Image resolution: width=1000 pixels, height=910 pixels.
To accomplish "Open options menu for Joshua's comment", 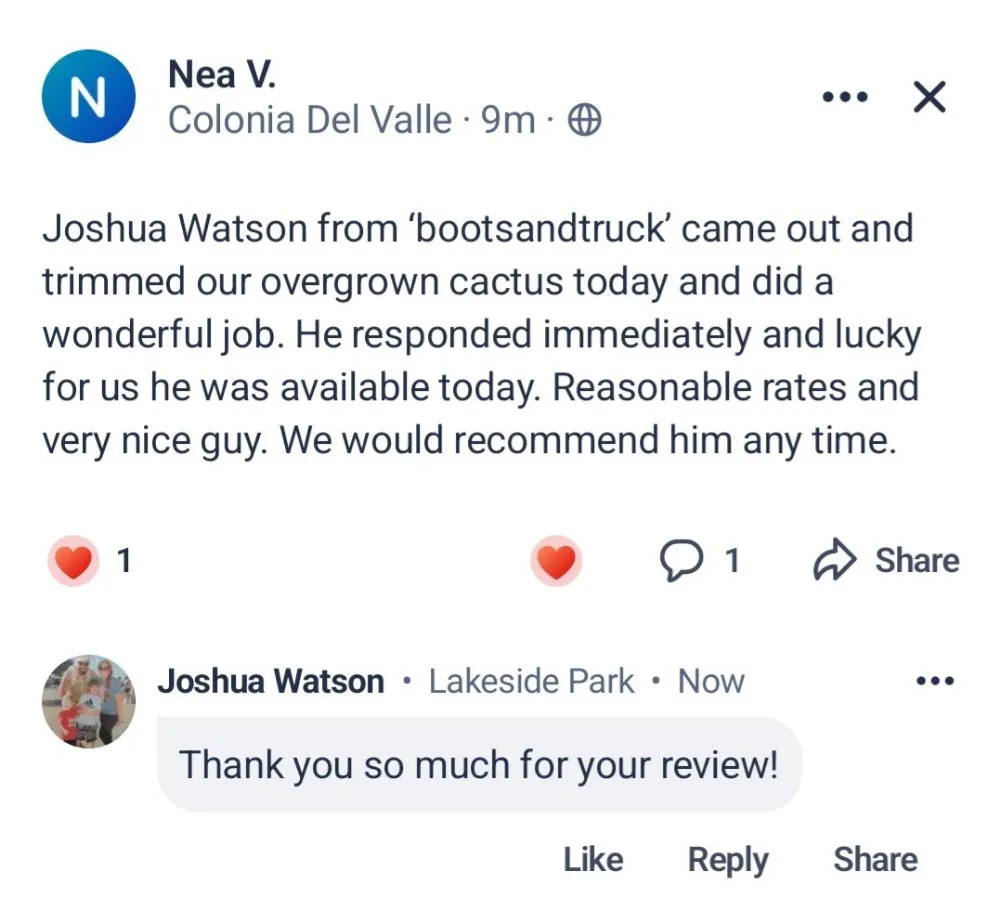I will [935, 682].
